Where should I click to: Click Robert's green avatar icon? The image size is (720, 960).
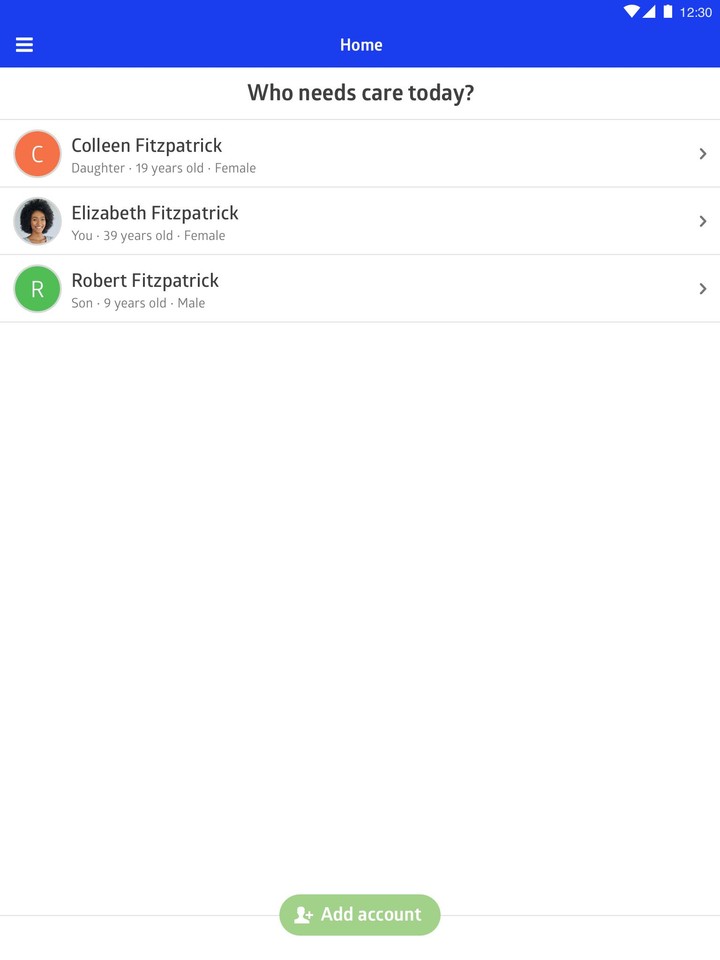[37, 288]
